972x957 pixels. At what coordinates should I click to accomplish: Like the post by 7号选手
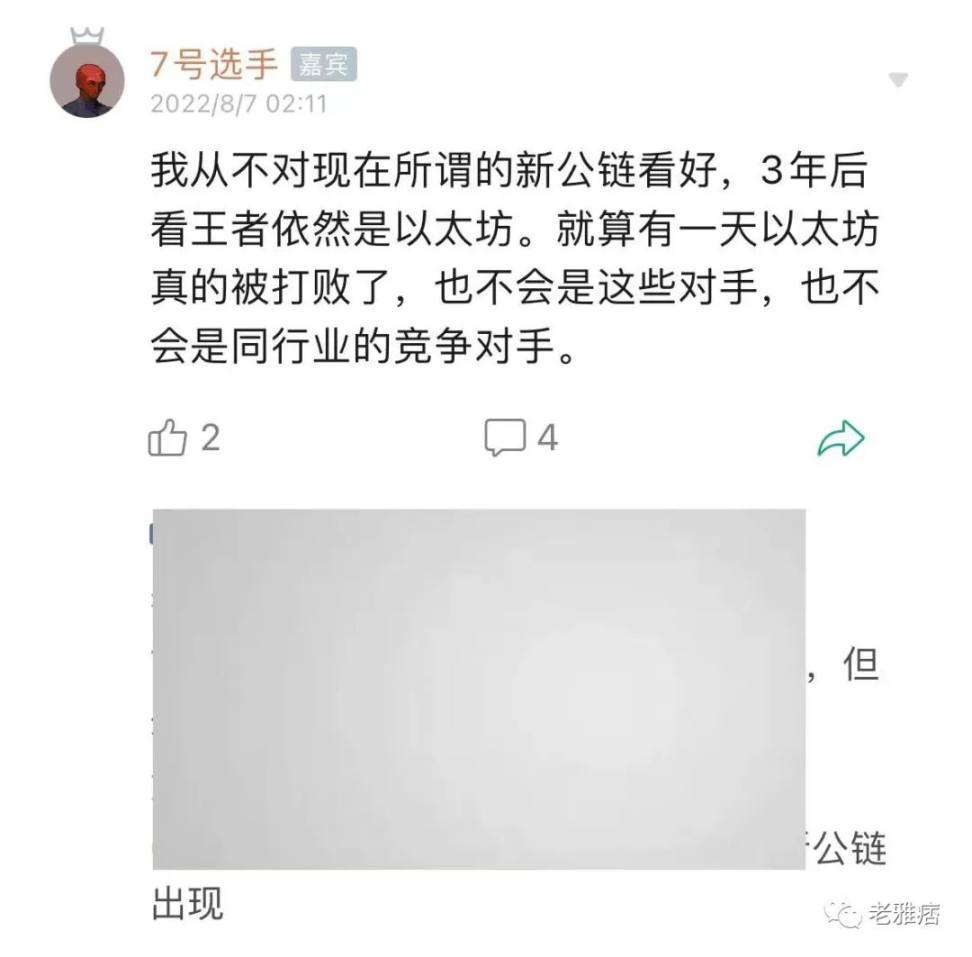[168, 438]
